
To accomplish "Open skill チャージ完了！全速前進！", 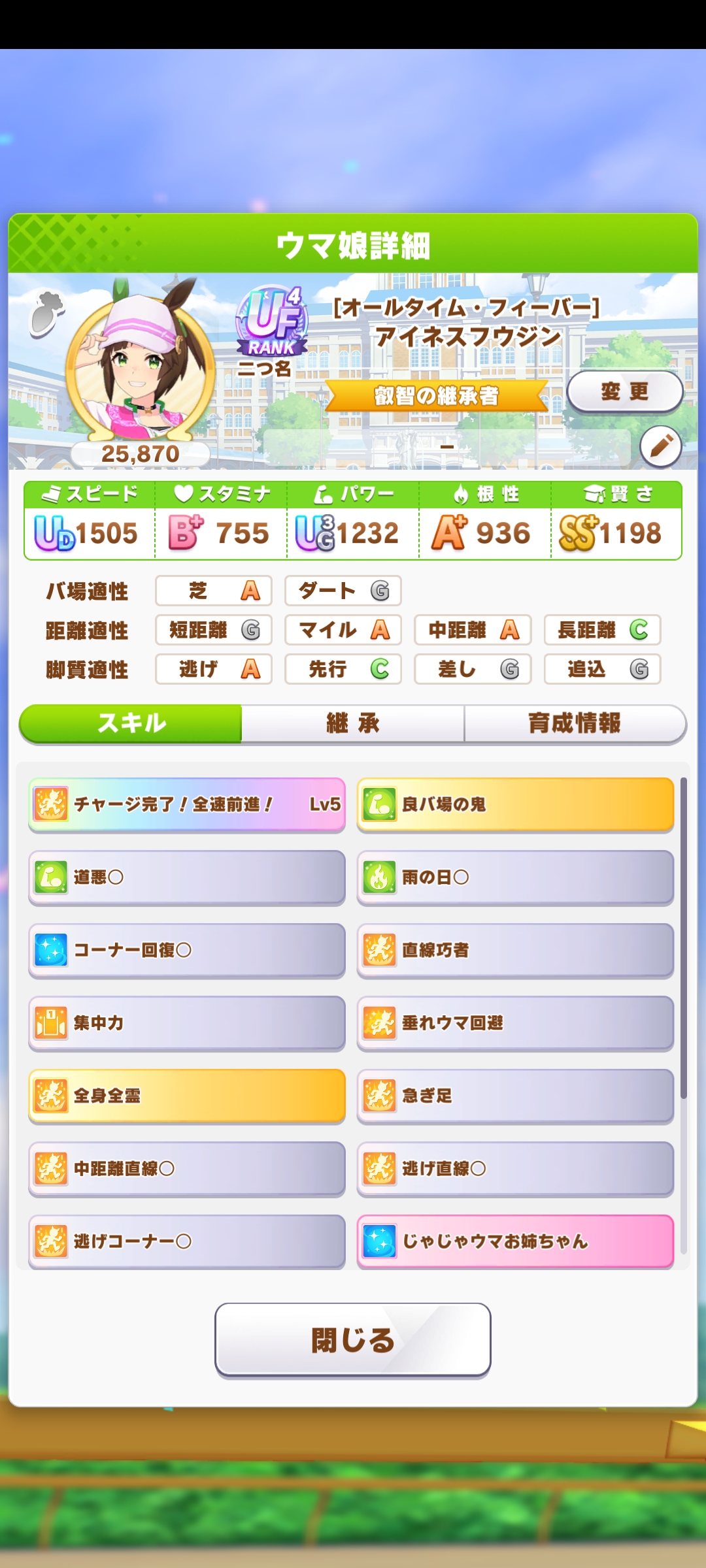I will tap(187, 804).
